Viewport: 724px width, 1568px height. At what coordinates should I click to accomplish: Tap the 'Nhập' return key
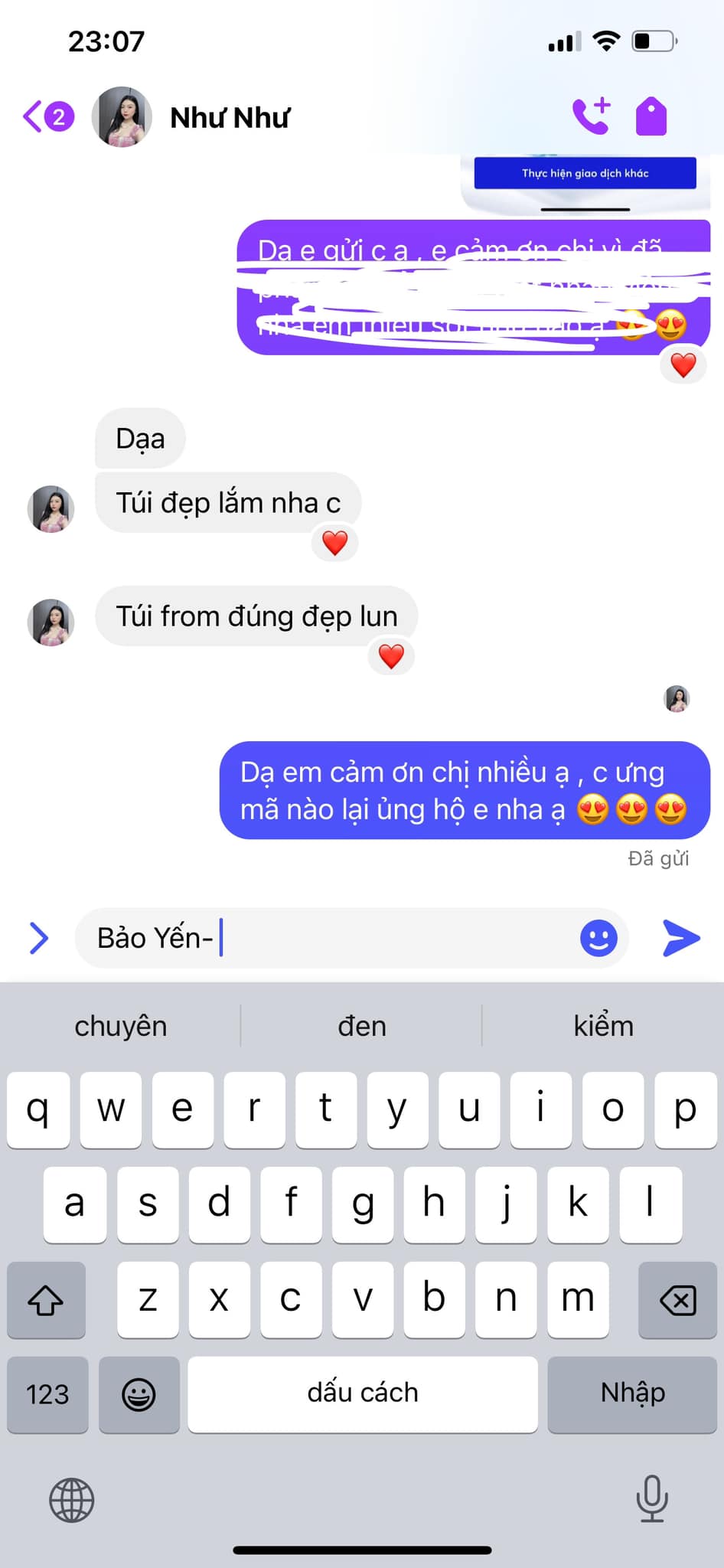pyautogui.click(x=632, y=1393)
